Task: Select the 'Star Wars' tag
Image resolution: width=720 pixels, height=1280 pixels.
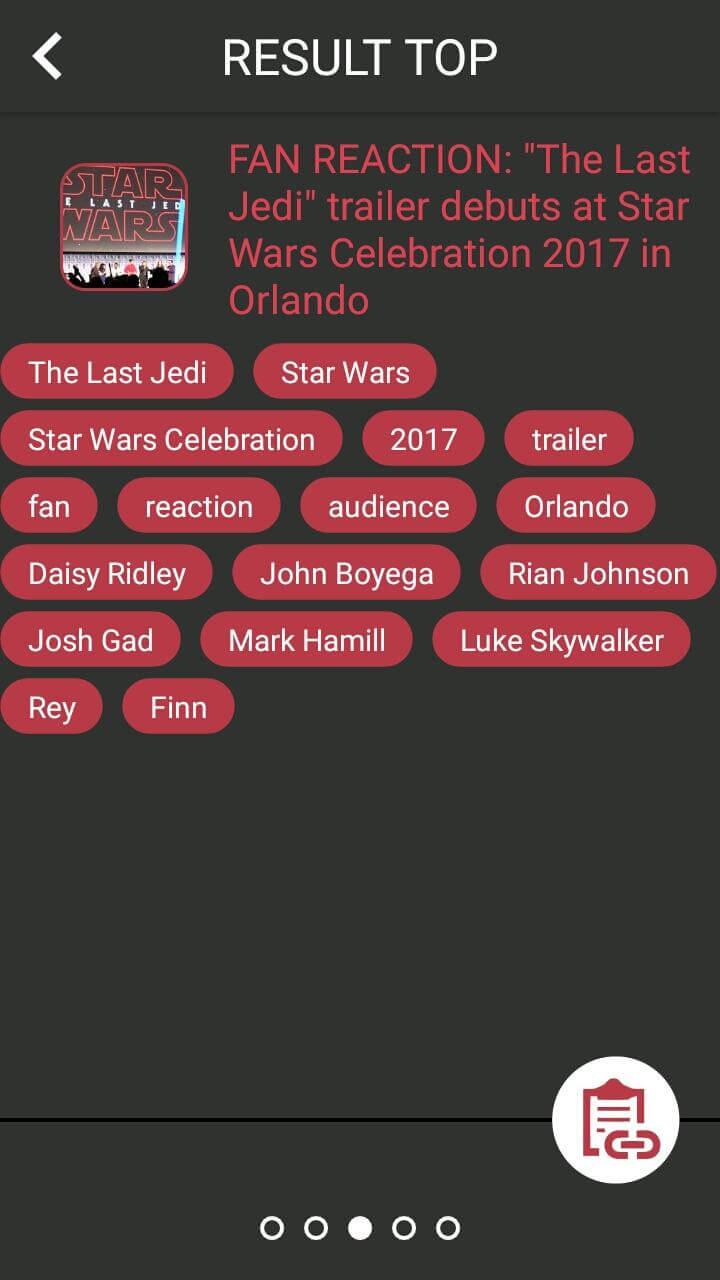Action: (x=345, y=371)
